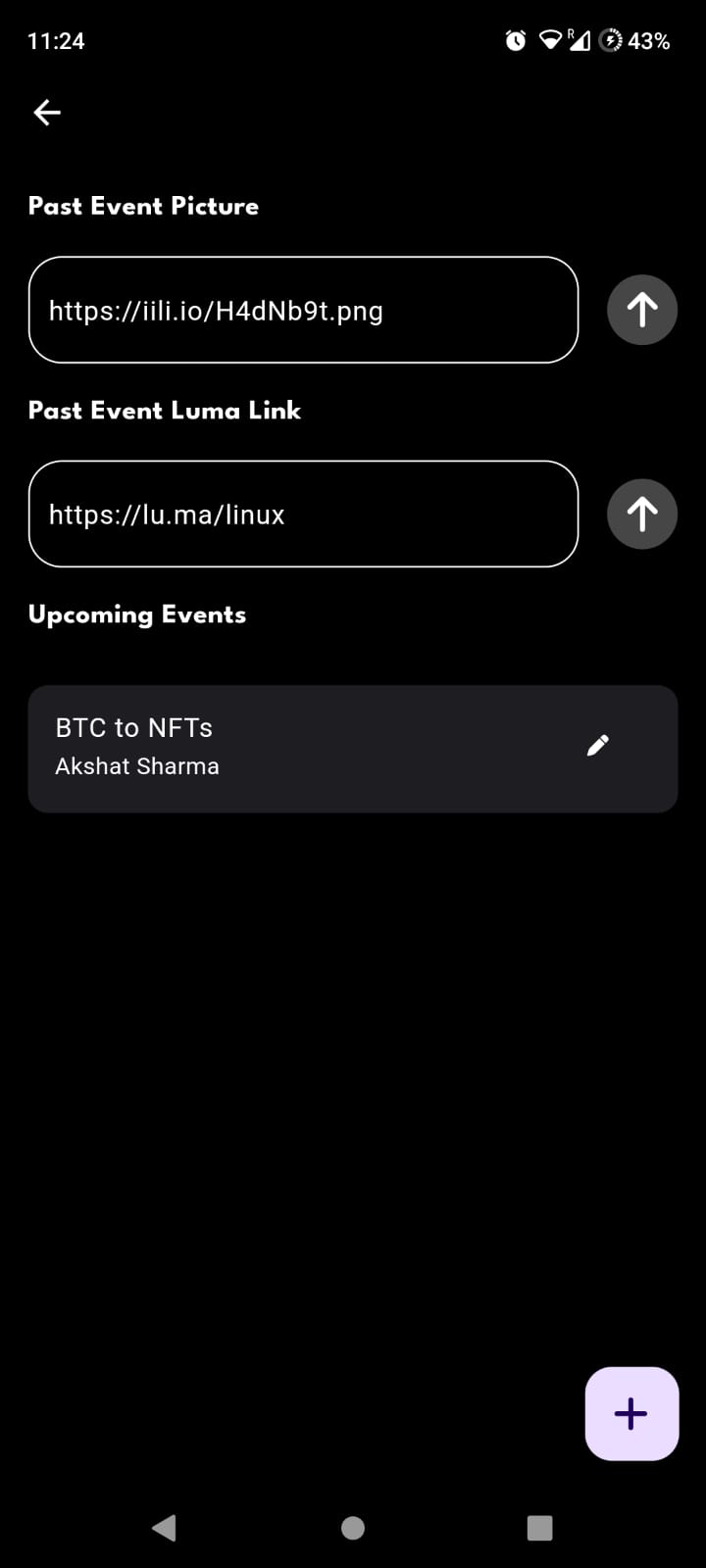Upload the Past Event Picture via arrow button
This screenshot has height=1568, width=706.
pyautogui.click(x=641, y=310)
